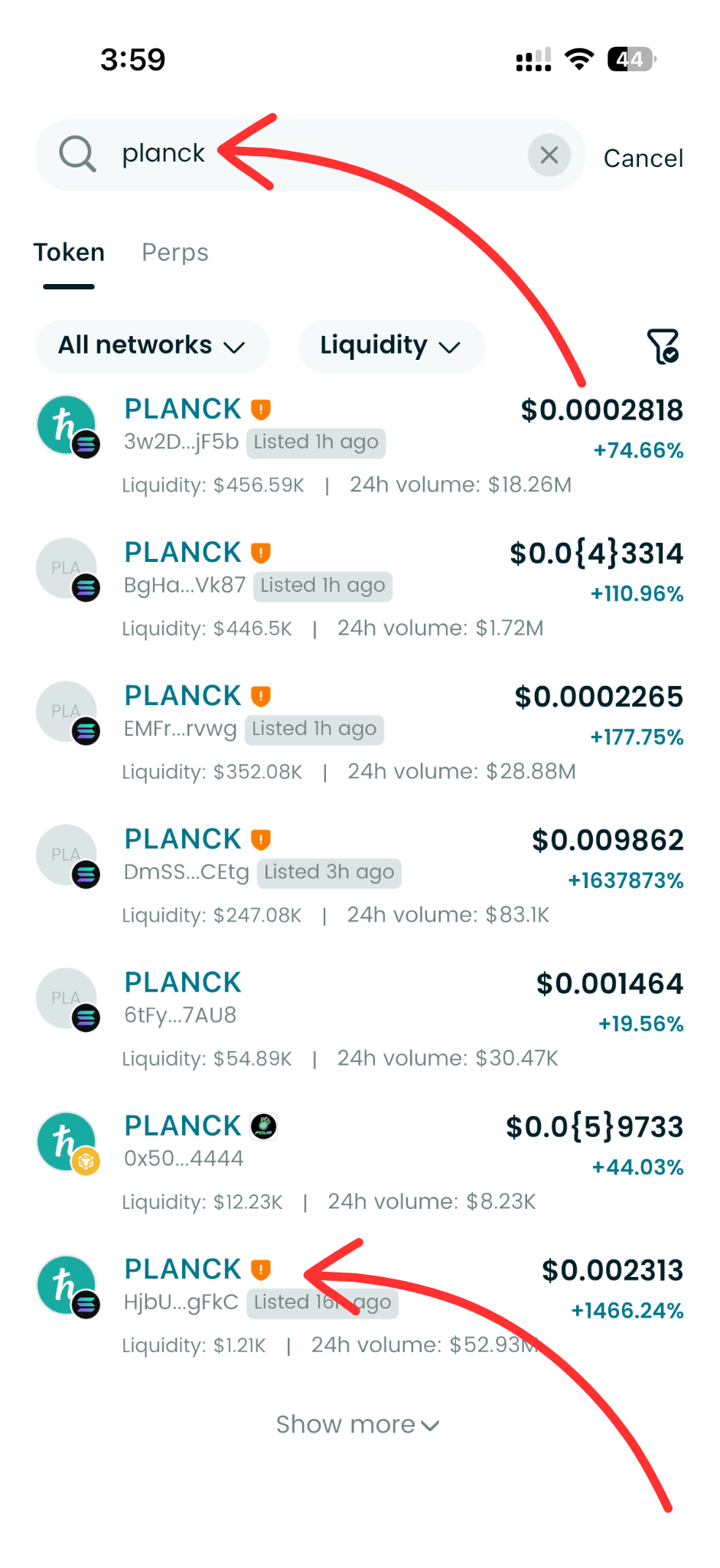This screenshot has height=1568, width=720.
Task: Click the yellow network badge on 0x50...4444 logo
Action: (x=86, y=1162)
